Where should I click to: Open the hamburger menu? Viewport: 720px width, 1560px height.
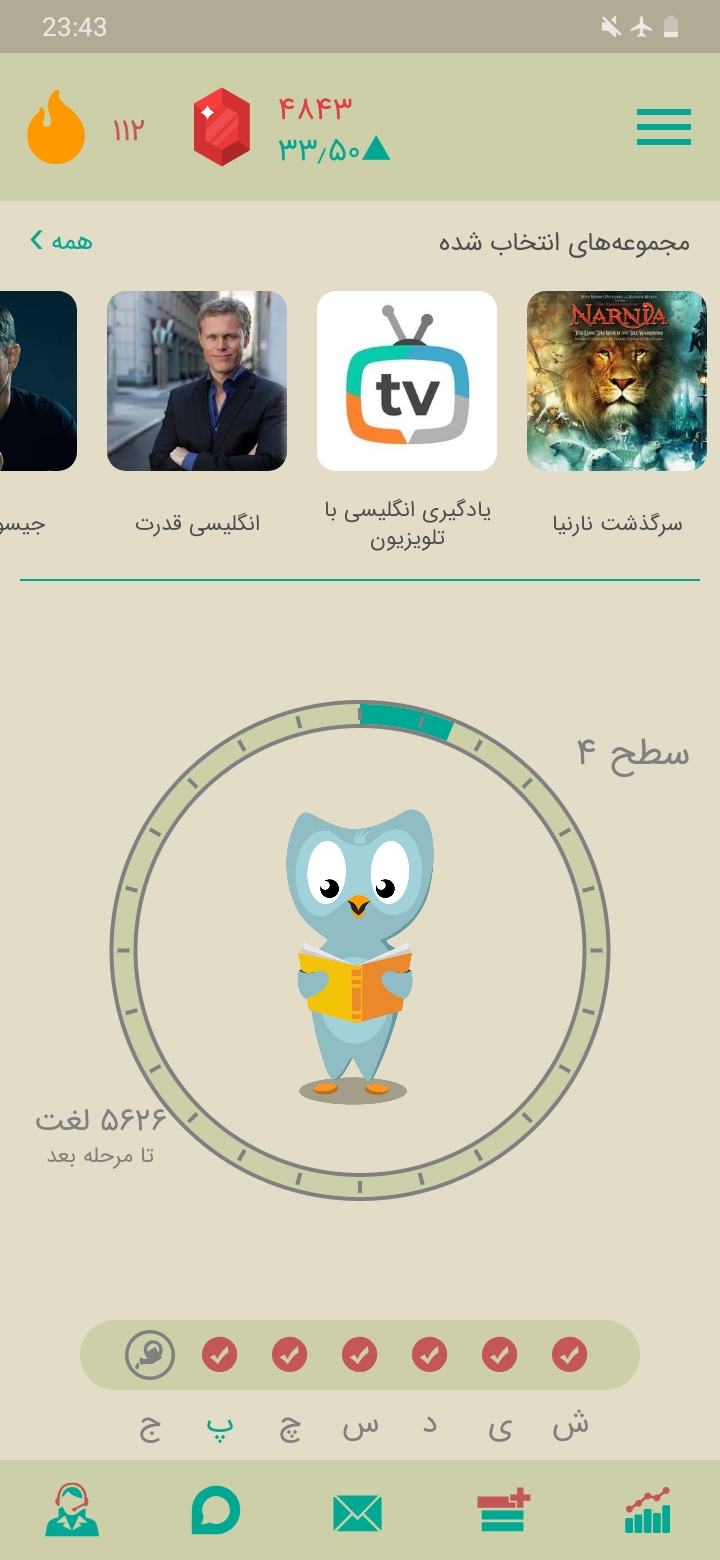click(x=664, y=127)
